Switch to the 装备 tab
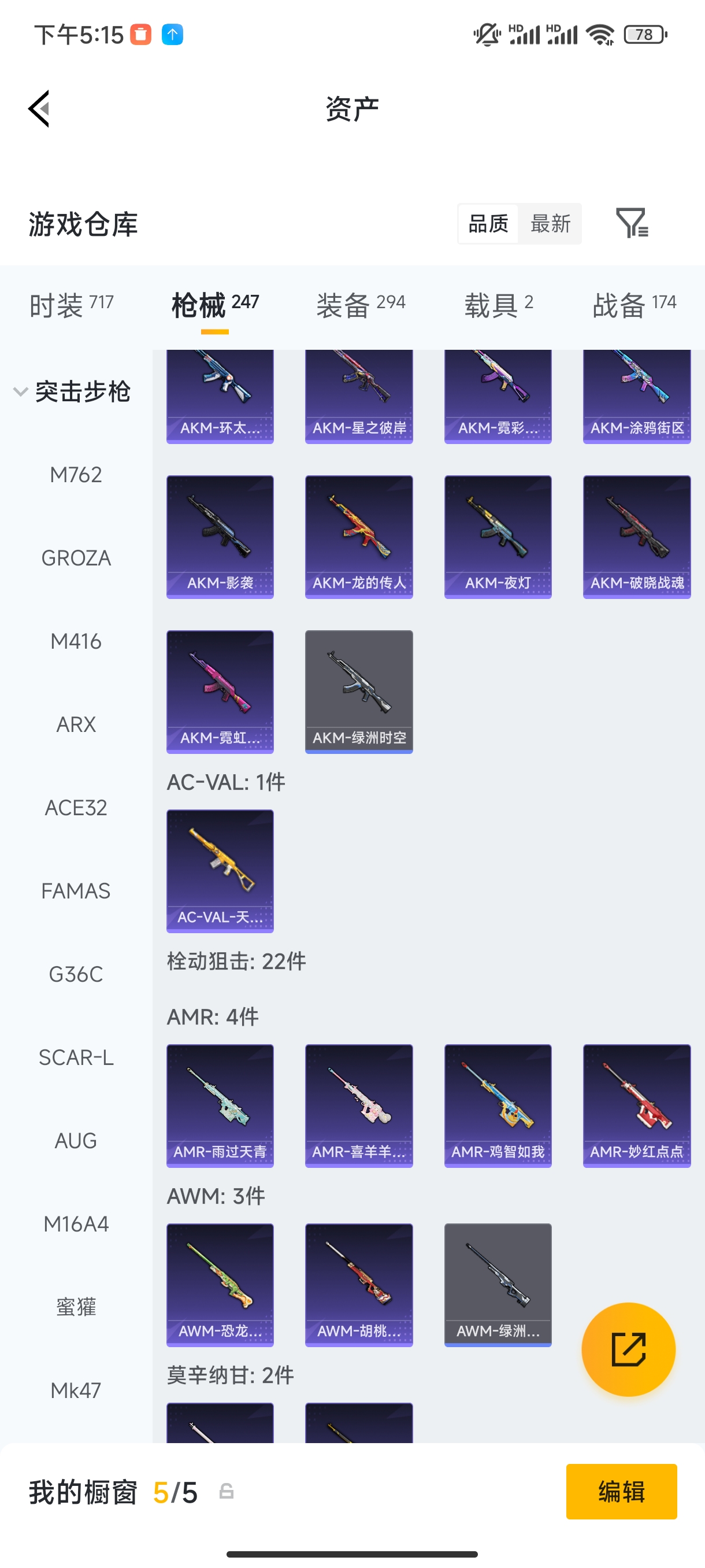The width and height of the screenshot is (705, 1568). [x=360, y=304]
